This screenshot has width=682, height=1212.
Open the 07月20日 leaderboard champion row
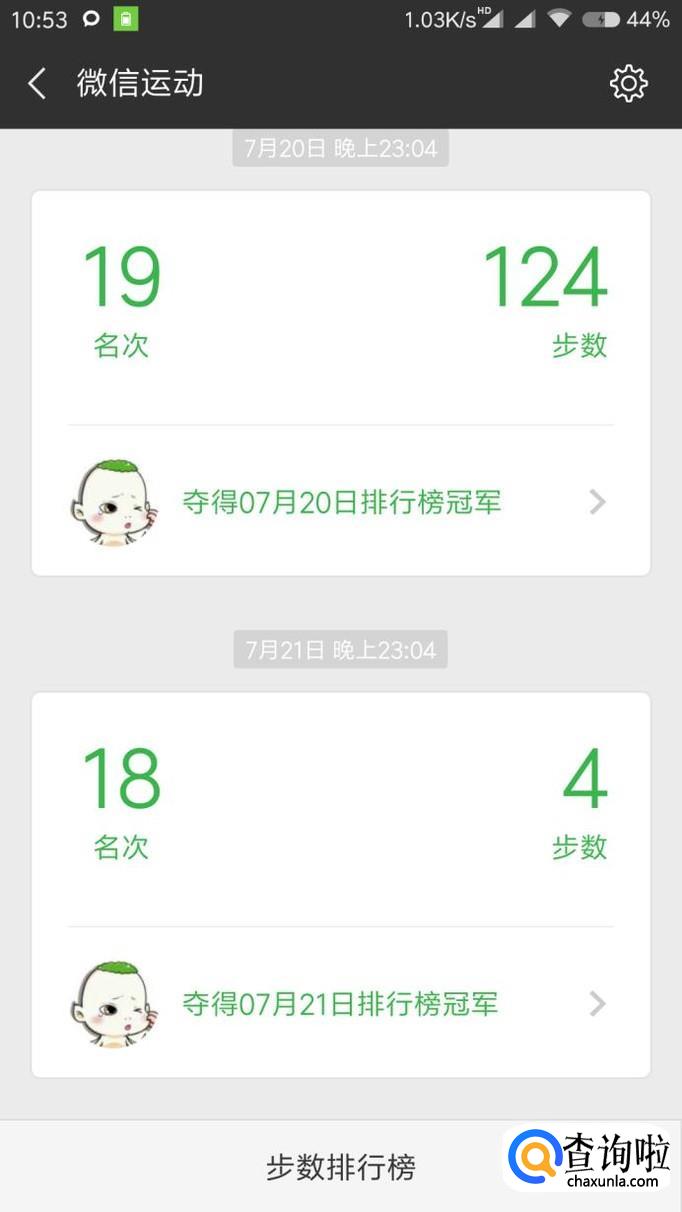click(340, 502)
